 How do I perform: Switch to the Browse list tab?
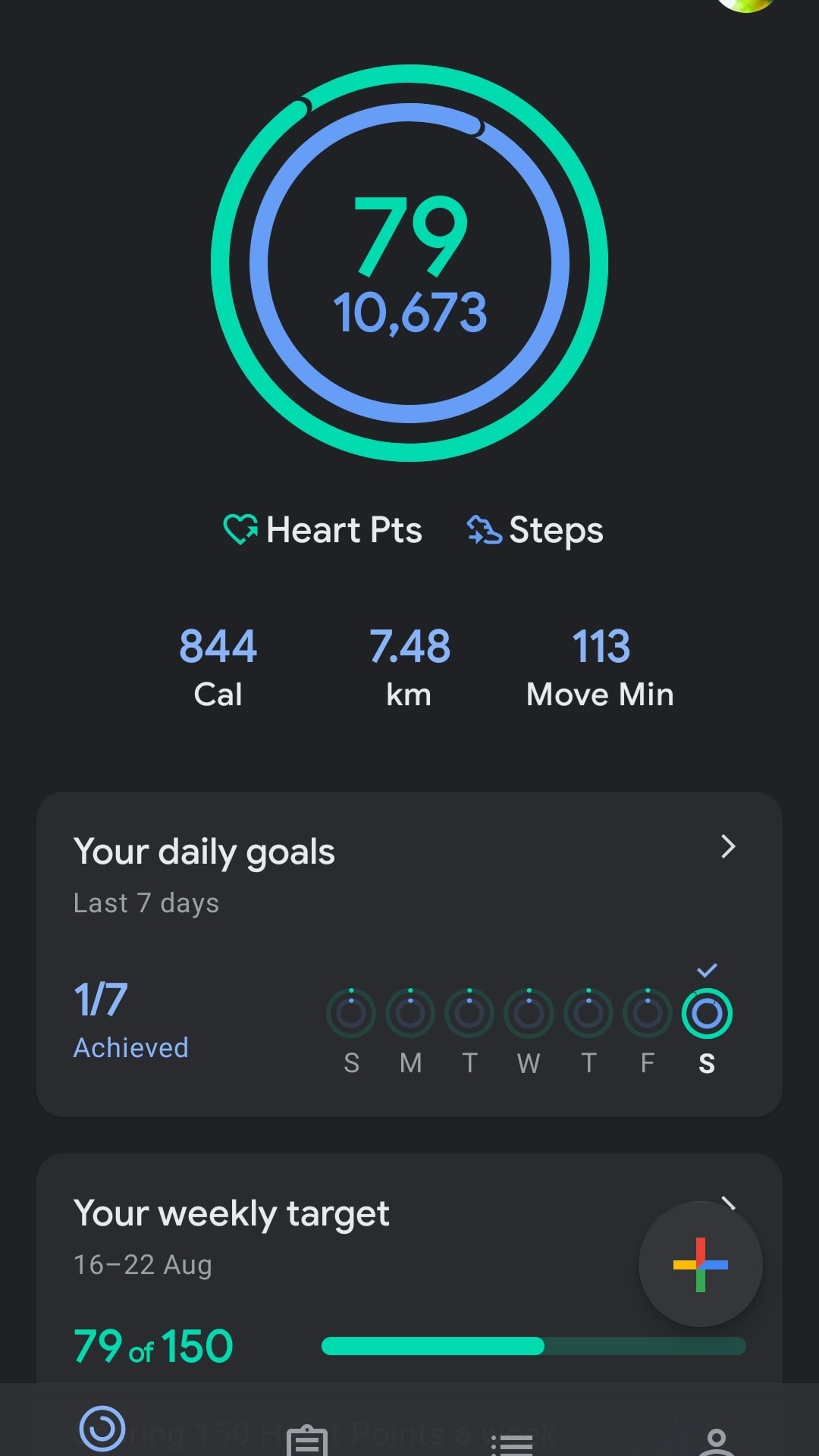pyautogui.click(x=512, y=1444)
